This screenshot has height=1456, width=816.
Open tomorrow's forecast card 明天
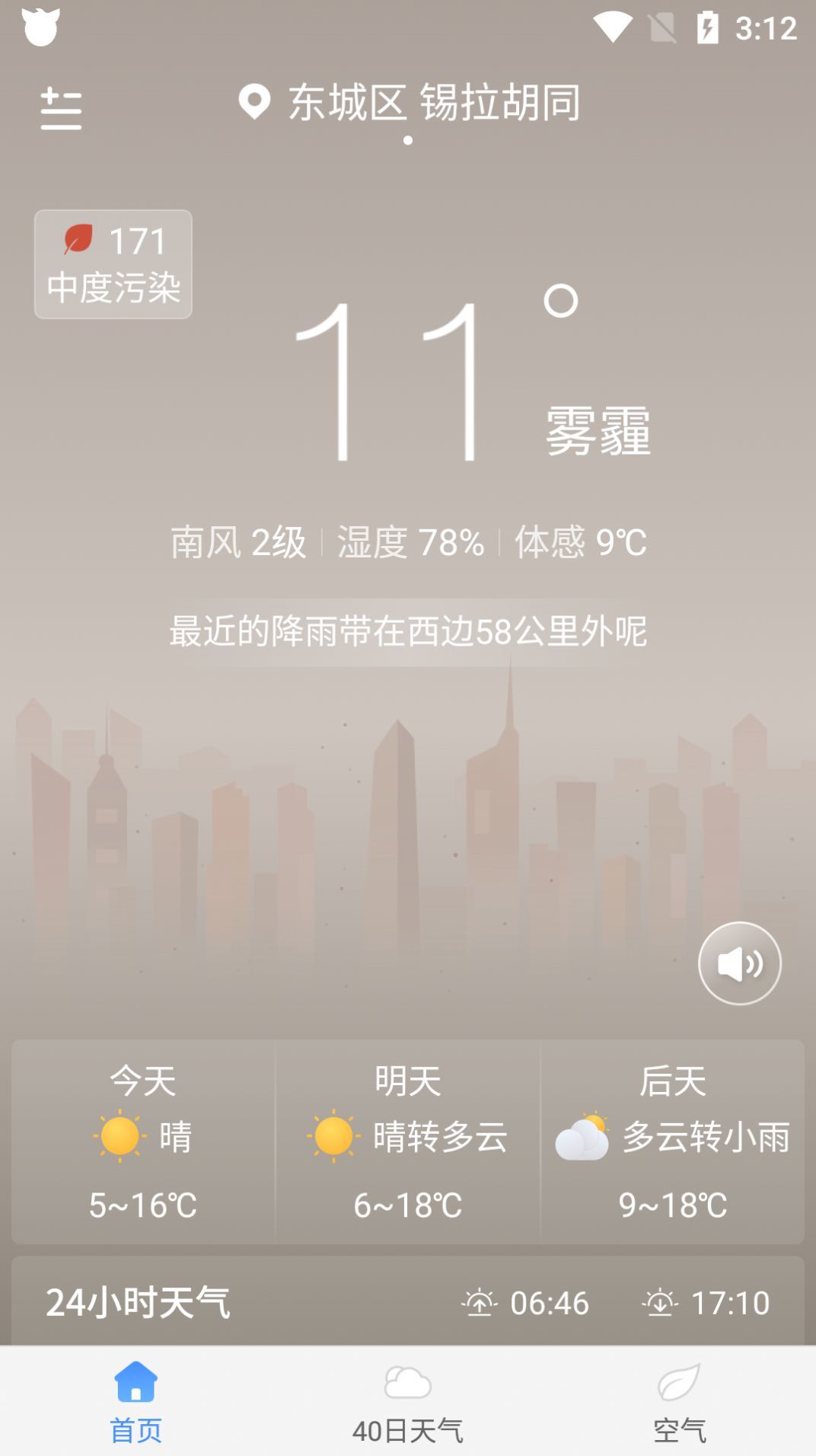click(x=408, y=1142)
